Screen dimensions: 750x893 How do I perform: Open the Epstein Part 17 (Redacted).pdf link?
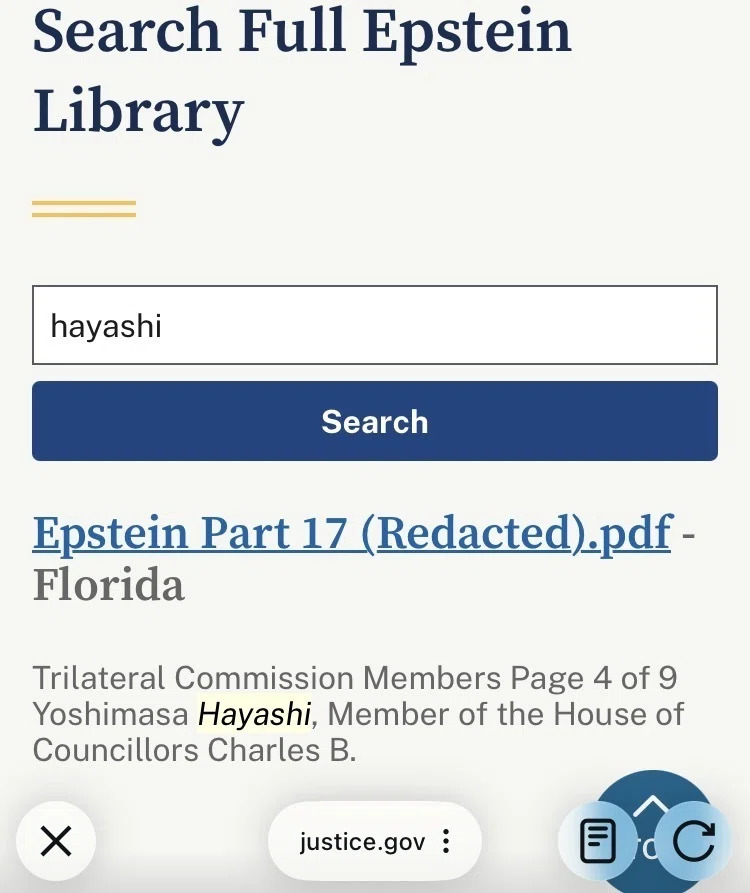point(351,533)
